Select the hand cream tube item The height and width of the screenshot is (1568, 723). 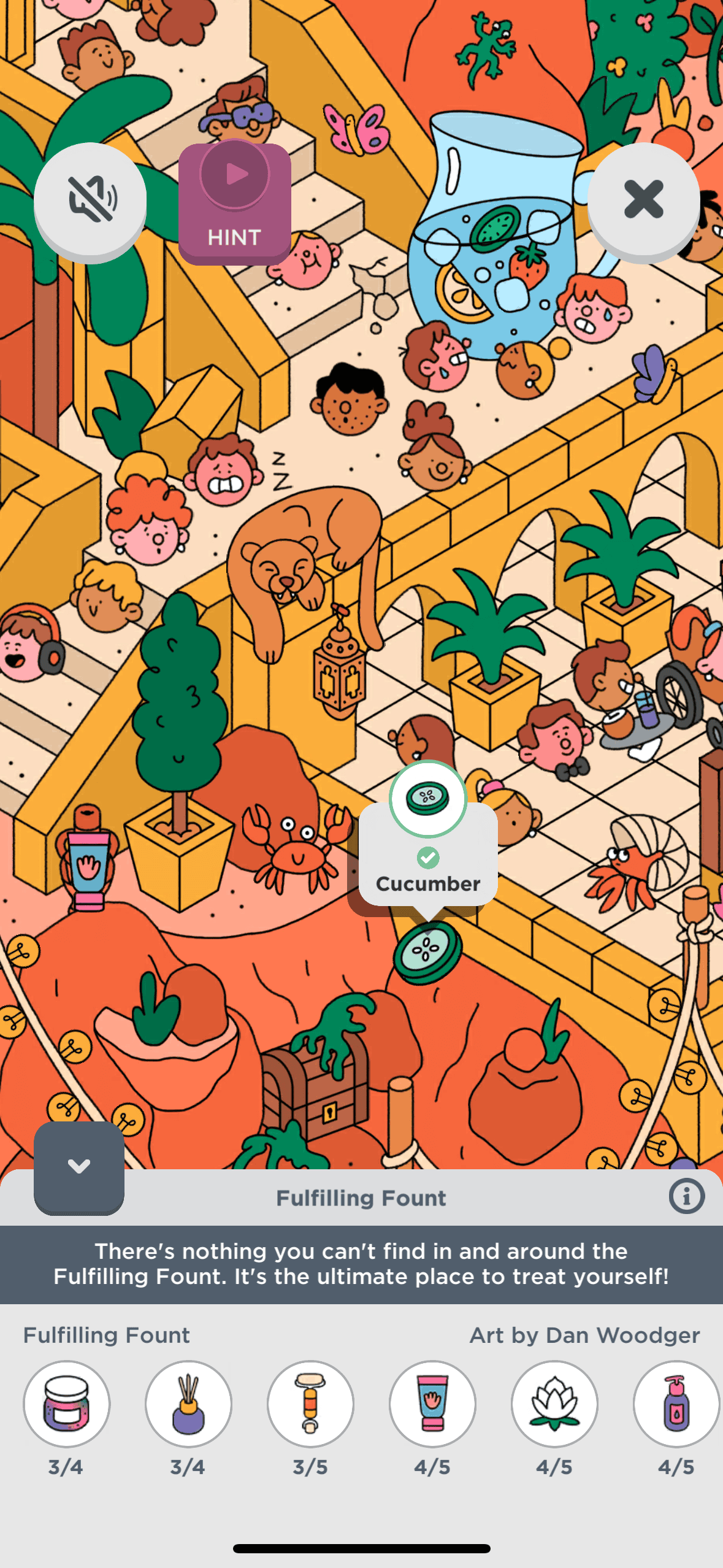(x=432, y=1404)
